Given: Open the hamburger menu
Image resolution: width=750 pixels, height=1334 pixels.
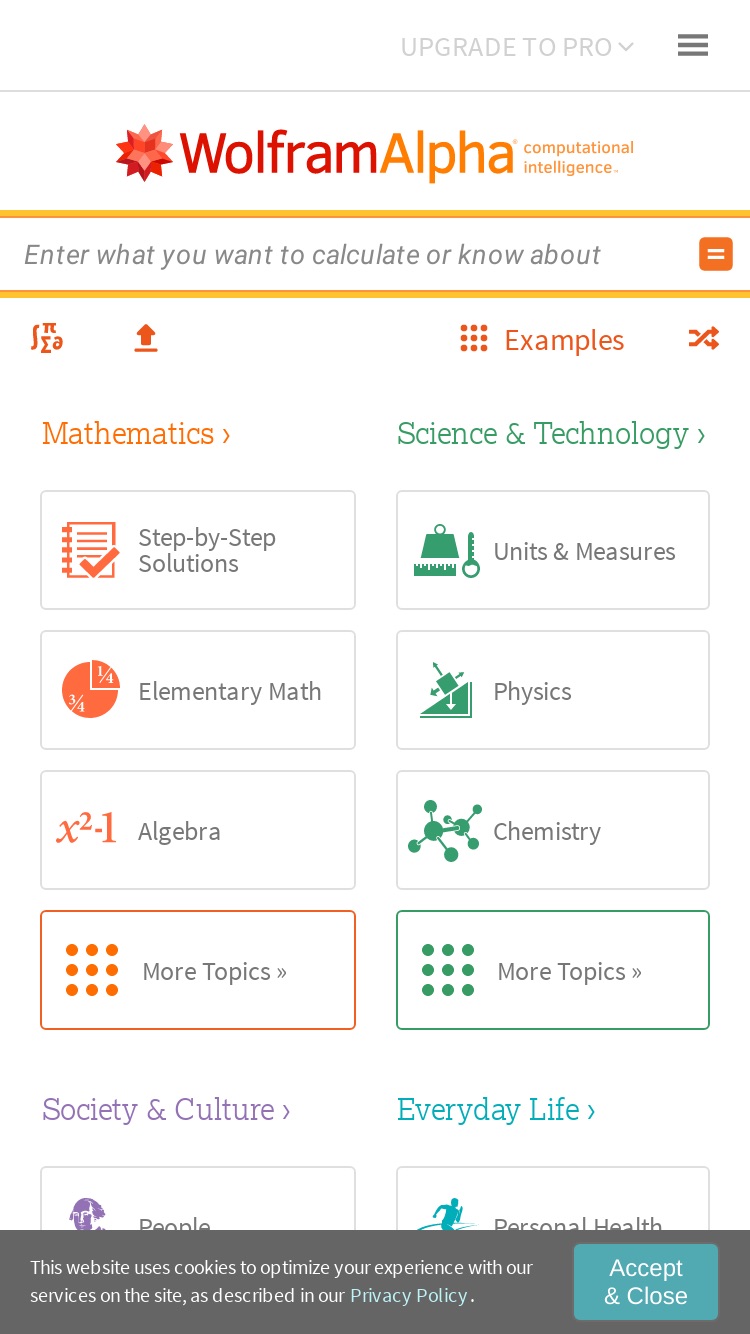Looking at the screenshot, I should coord(692,45).
